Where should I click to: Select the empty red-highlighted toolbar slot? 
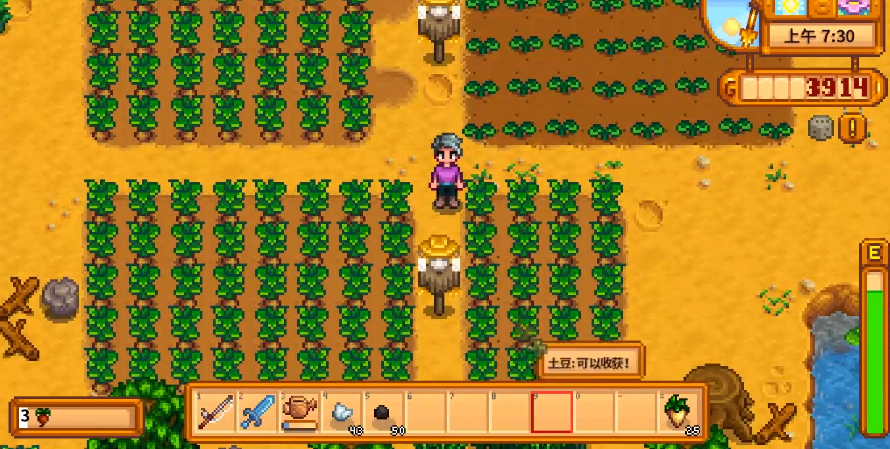coord(552,411)
